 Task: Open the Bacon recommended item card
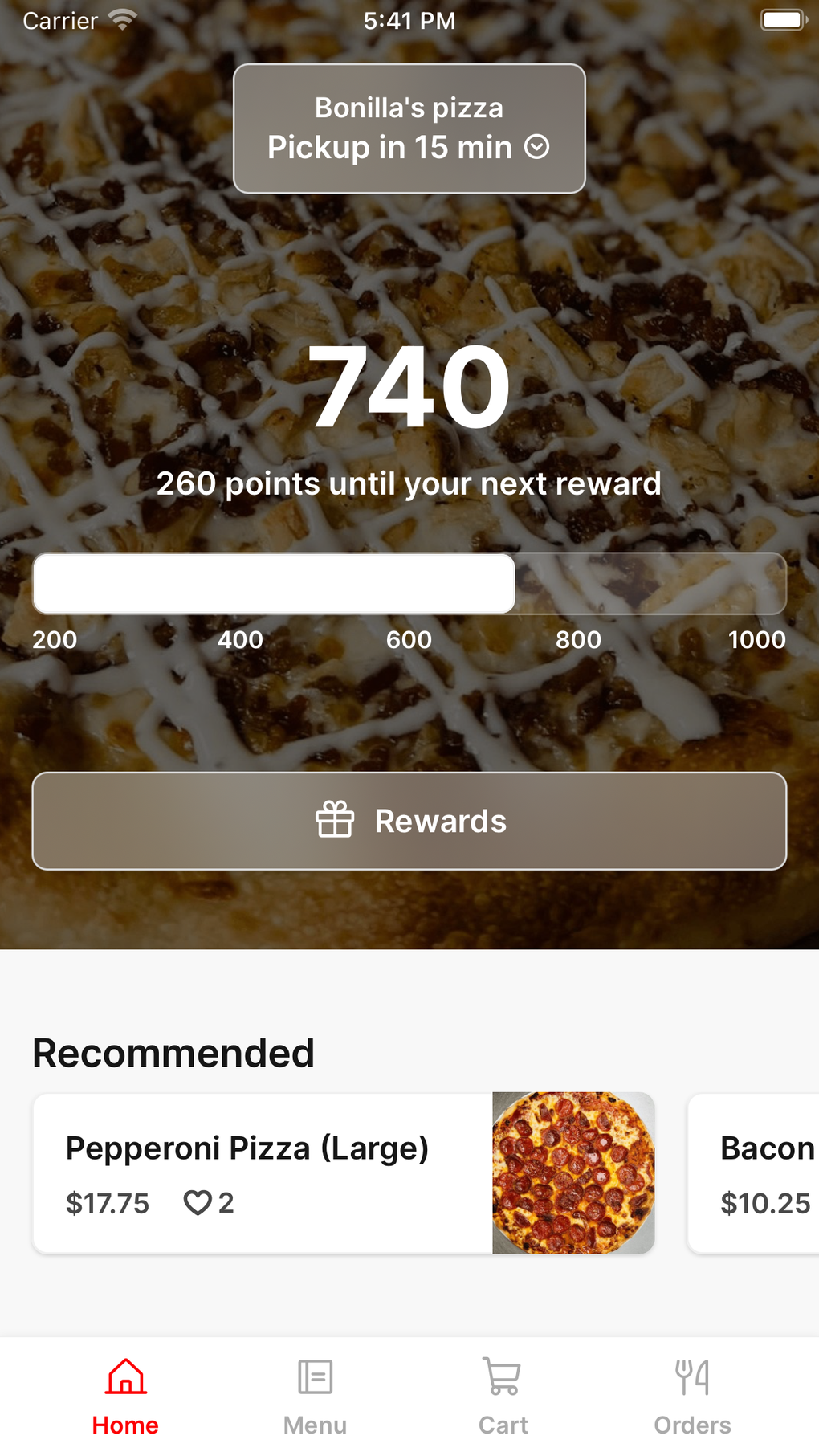pos(755,1173)
